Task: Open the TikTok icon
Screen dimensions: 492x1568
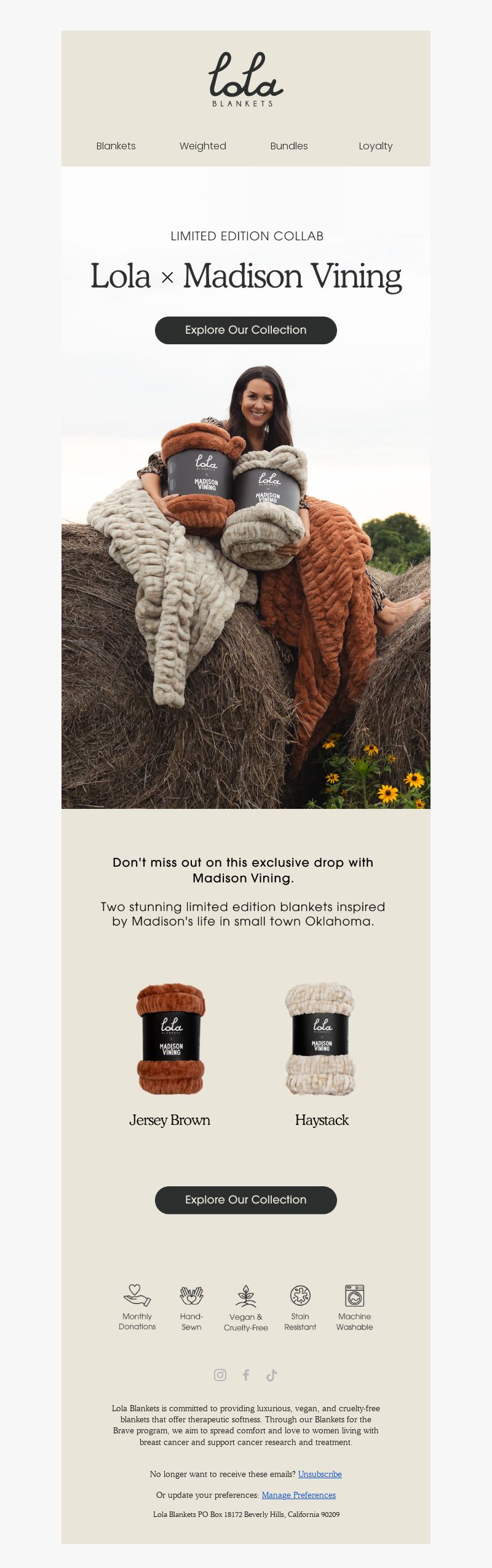Action: pos(272,1374)
